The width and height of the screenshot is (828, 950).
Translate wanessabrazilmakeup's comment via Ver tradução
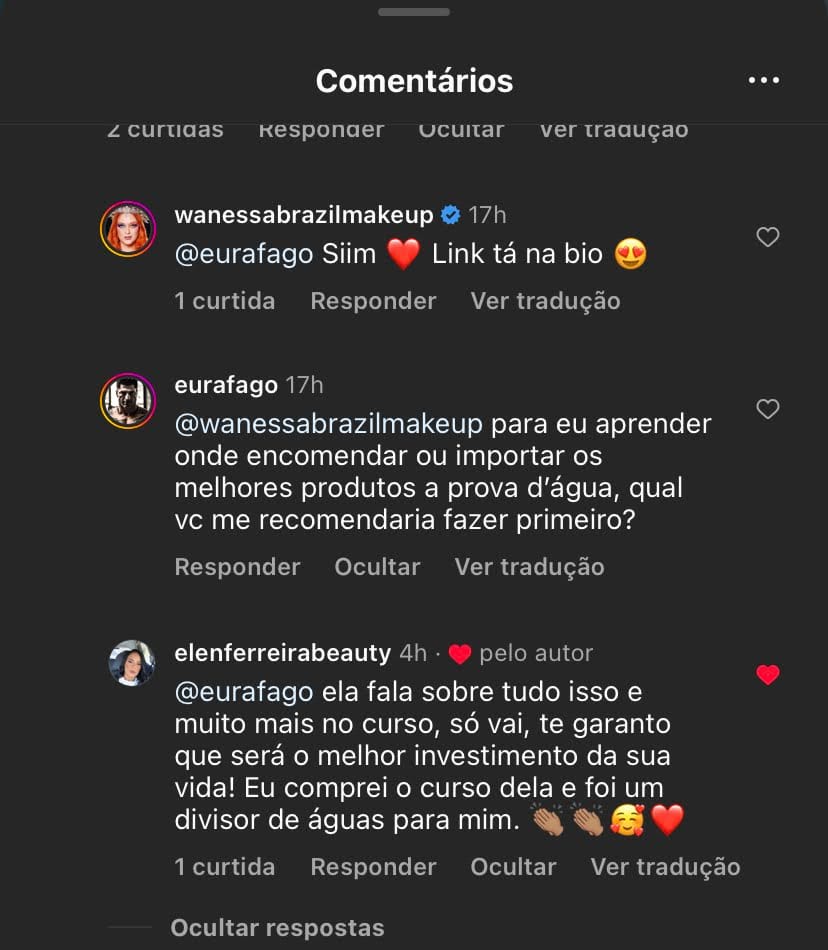pos(545,301)
